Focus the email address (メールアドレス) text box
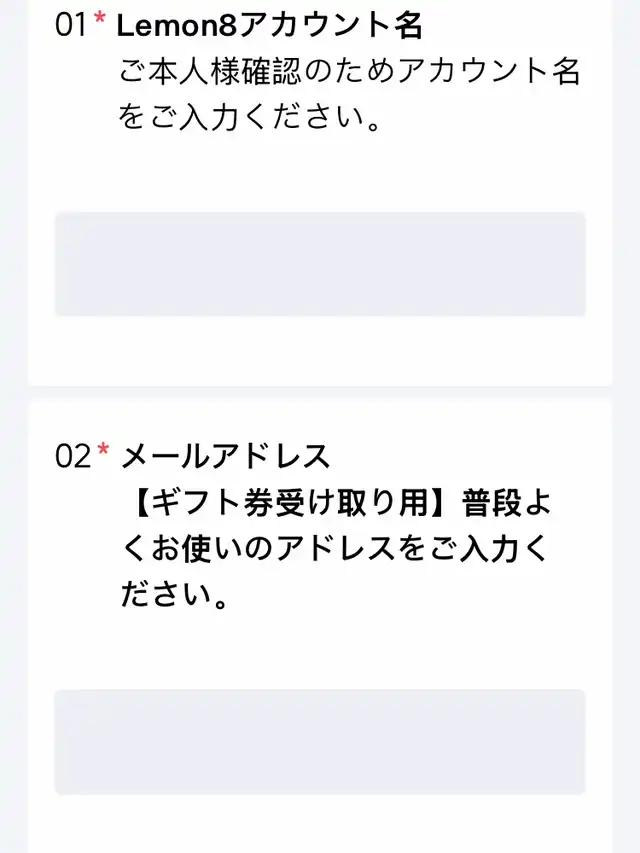This screenshot has height=853, width=640. click(x=320, y=742)
